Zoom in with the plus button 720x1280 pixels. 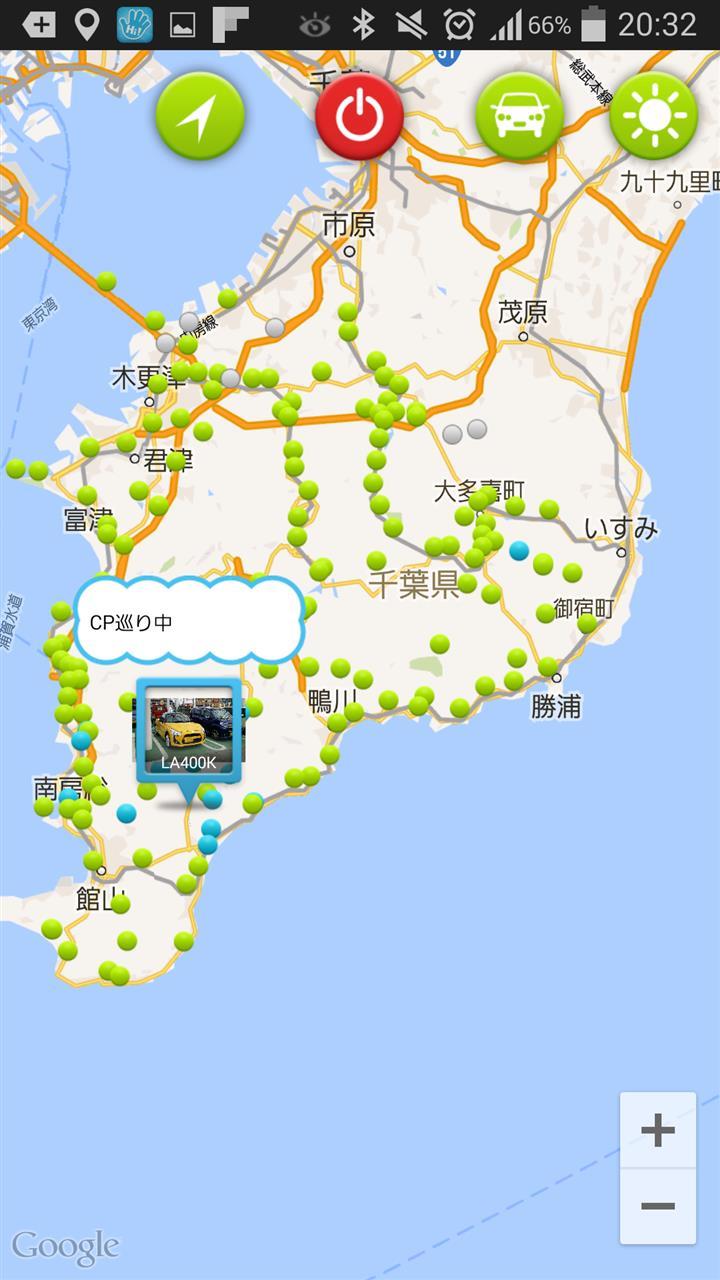657,1131
